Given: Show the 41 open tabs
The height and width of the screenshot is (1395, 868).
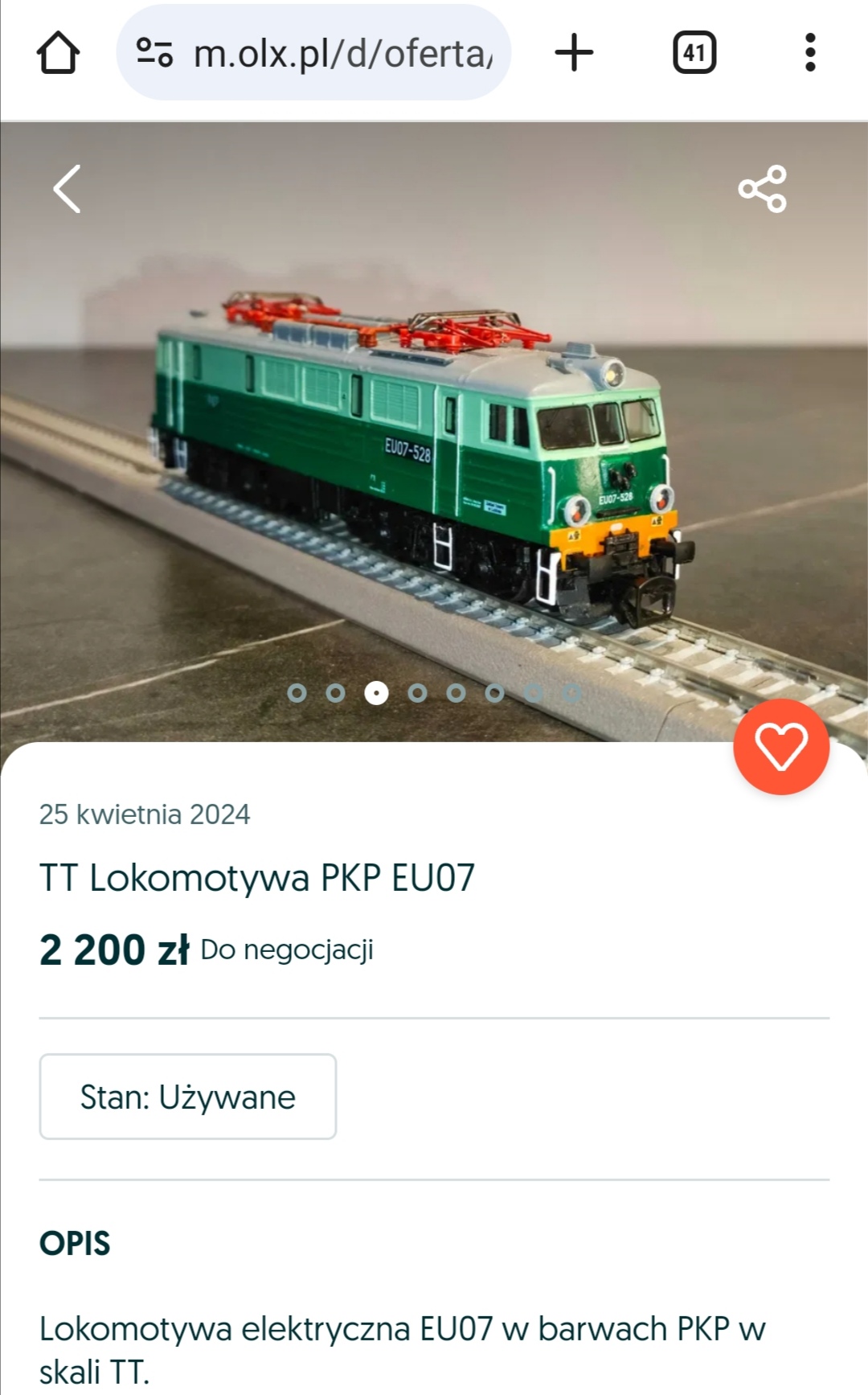Looking at the screenshot, I should click(694, 53).
